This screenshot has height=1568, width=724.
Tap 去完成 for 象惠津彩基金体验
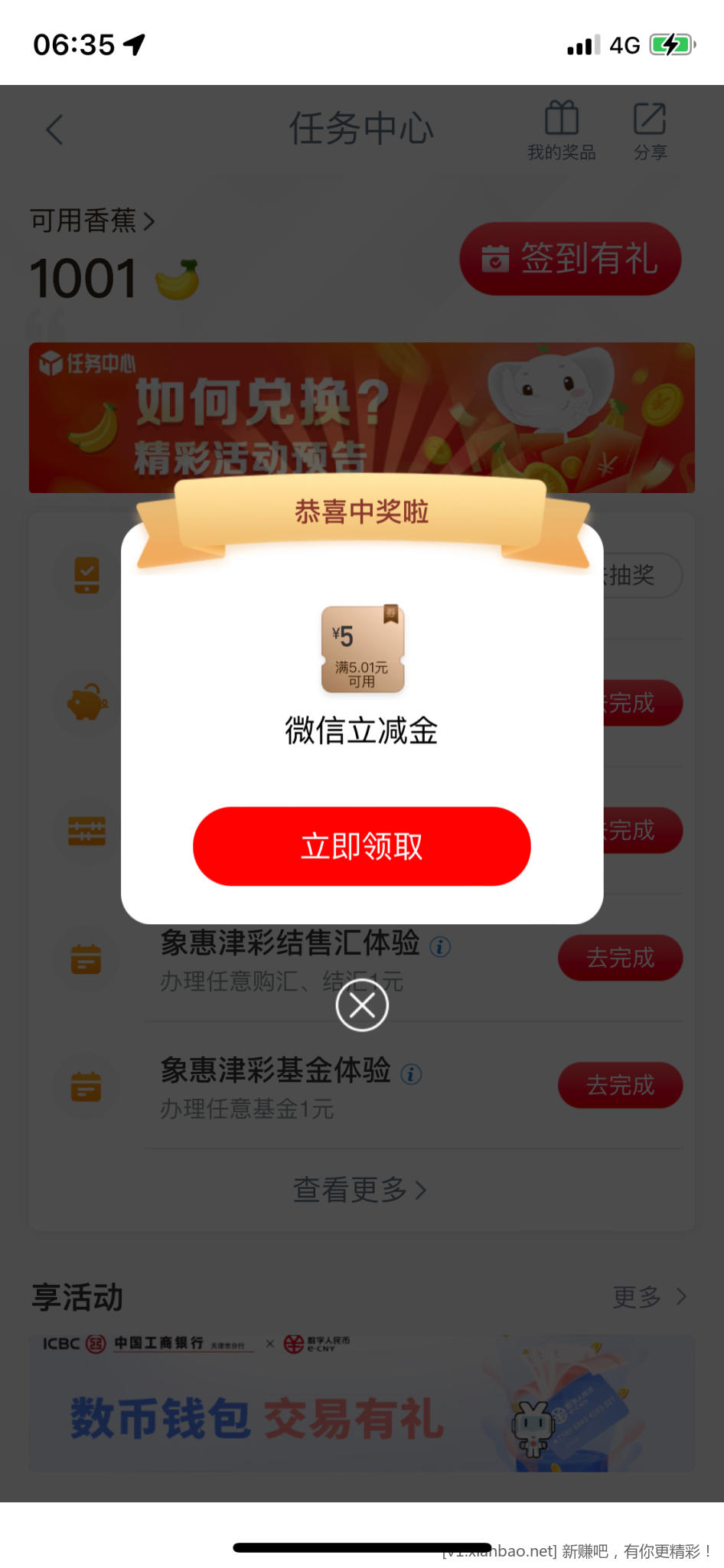click(x=620, y=1085)
